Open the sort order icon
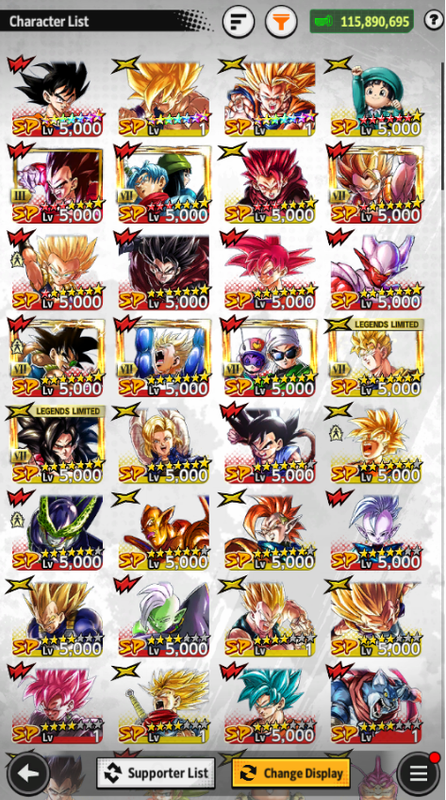This screenshot has height=800, width=446. (x=238, y=21)
